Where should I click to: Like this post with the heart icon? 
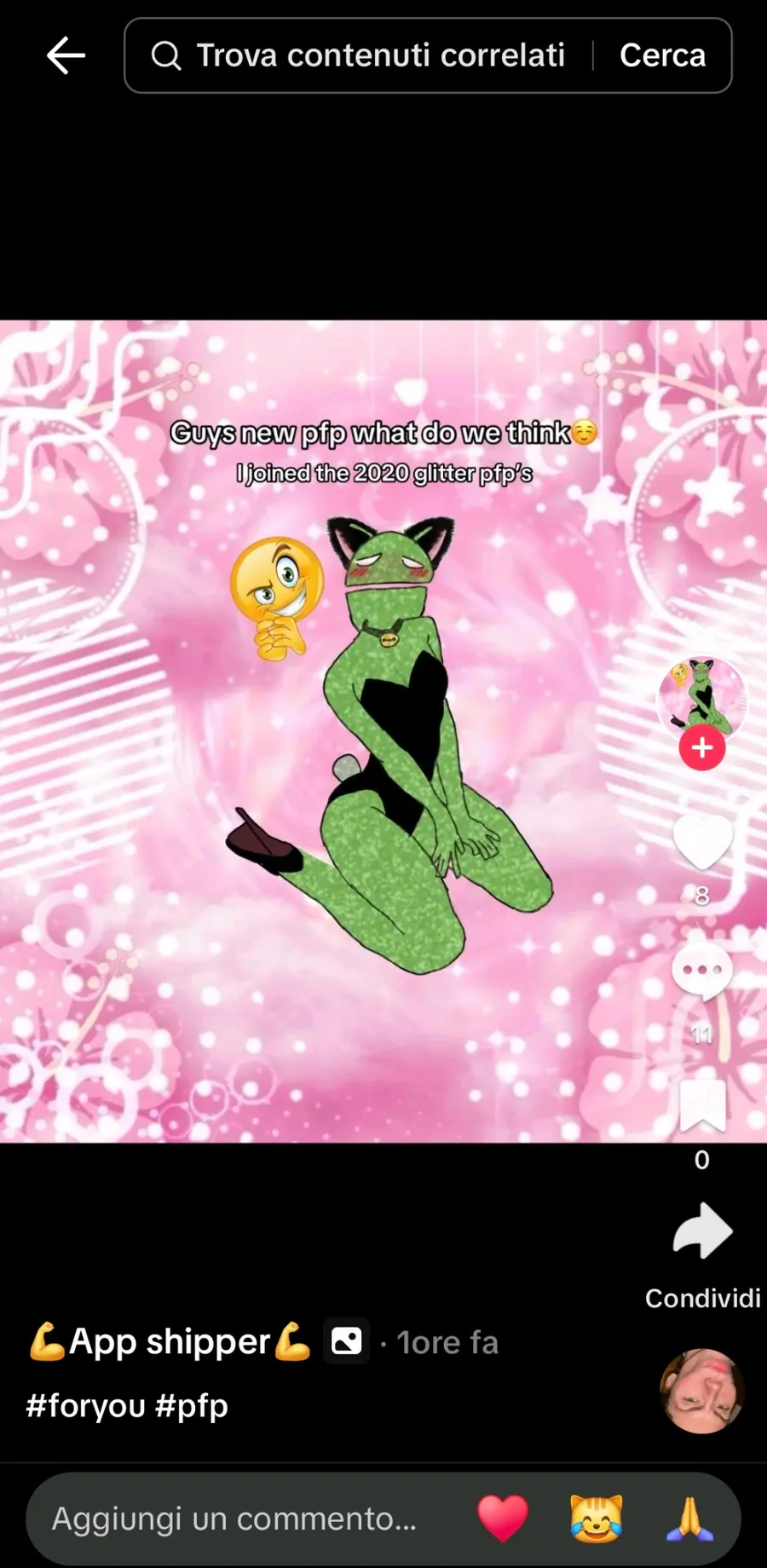tap(701, 842)
